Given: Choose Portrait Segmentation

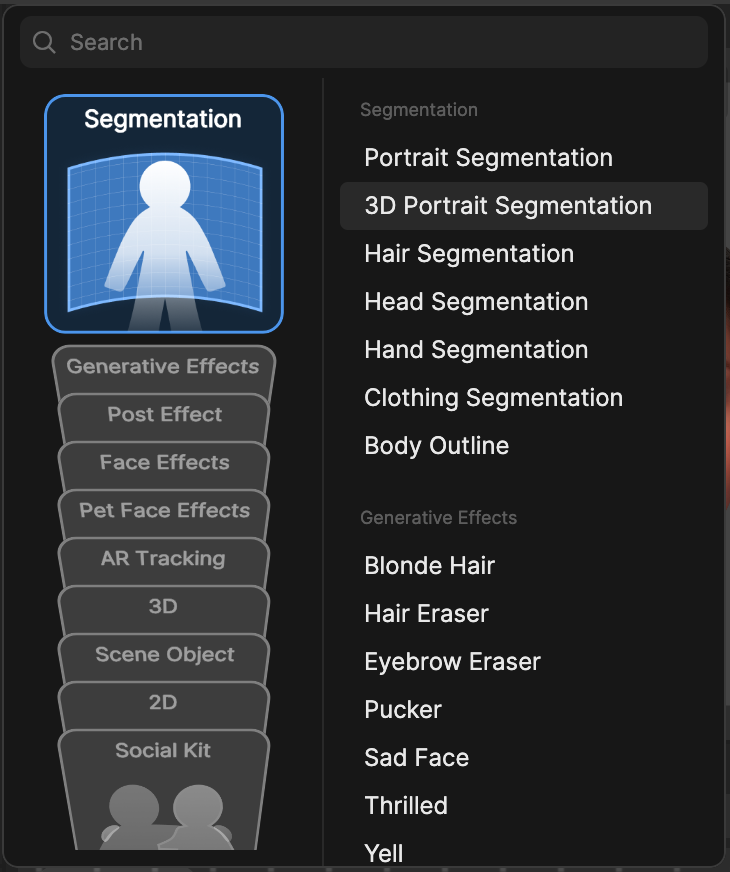Looking at the screenshot, I should pyautogui.click(x=488, y=158).
